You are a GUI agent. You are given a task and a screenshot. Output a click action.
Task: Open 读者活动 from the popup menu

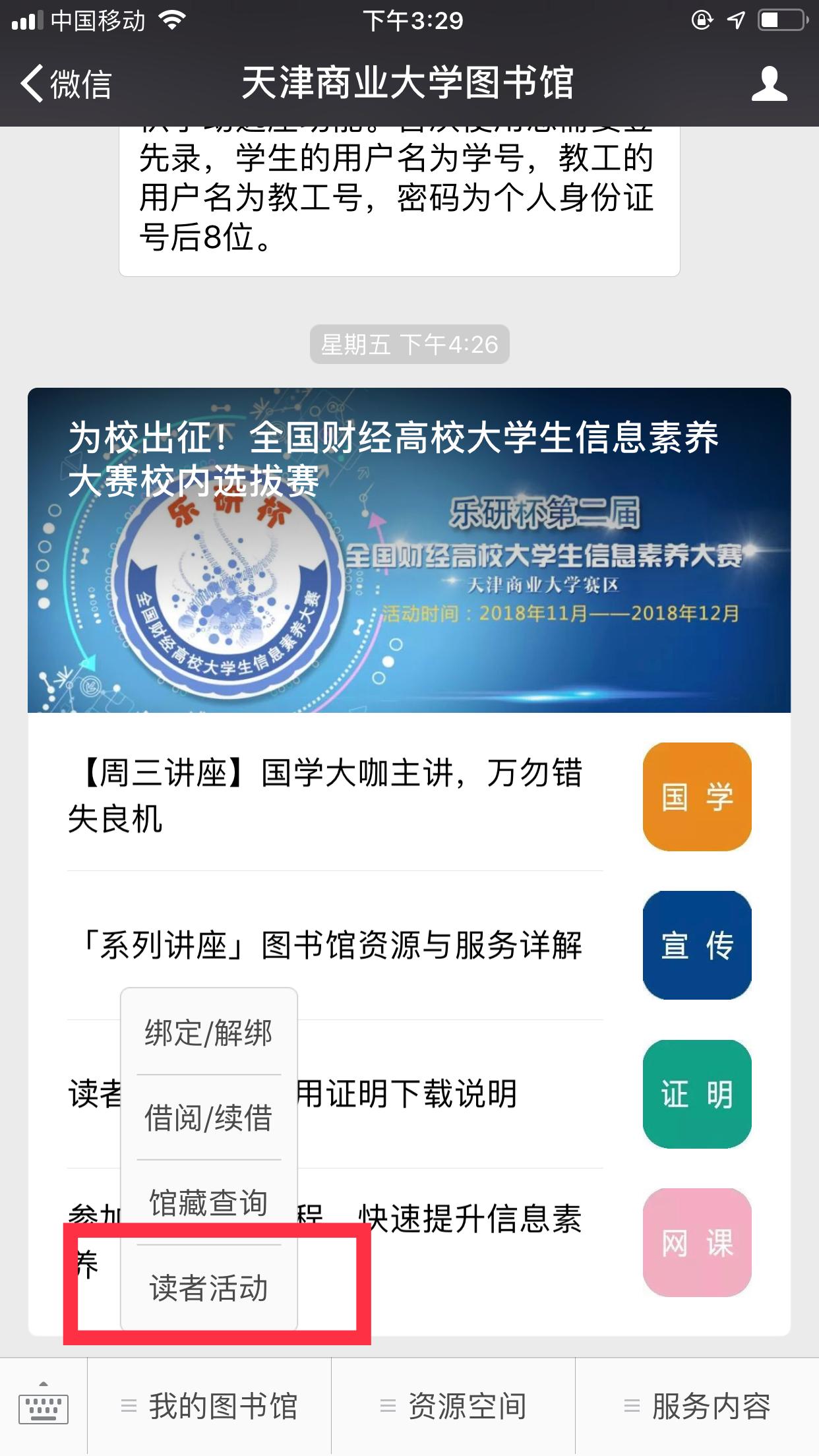point(209,1287)
